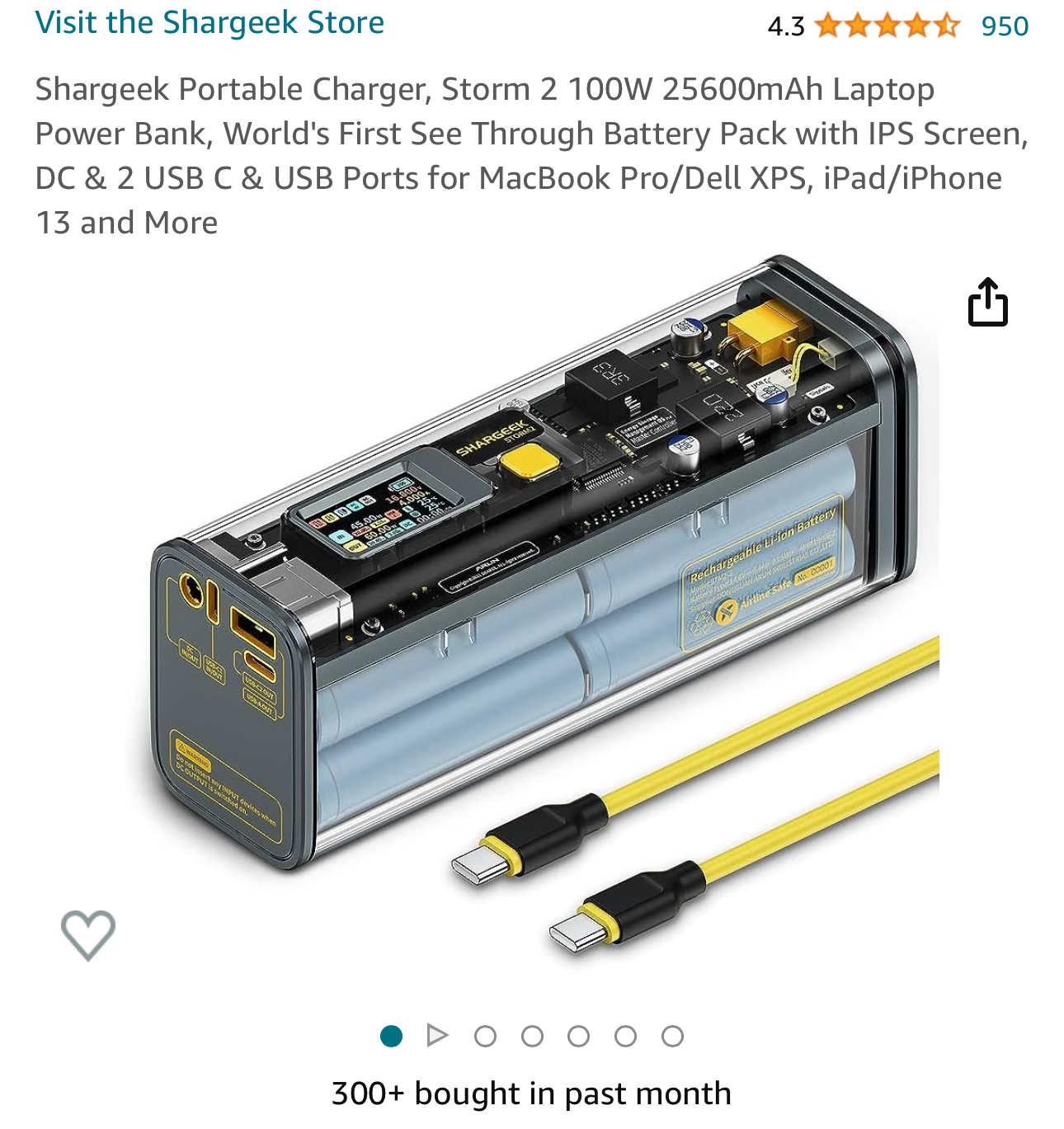Share this product listing
Screen dimensions: 1064x1129
pyautogui.click(x=987, y=302)
